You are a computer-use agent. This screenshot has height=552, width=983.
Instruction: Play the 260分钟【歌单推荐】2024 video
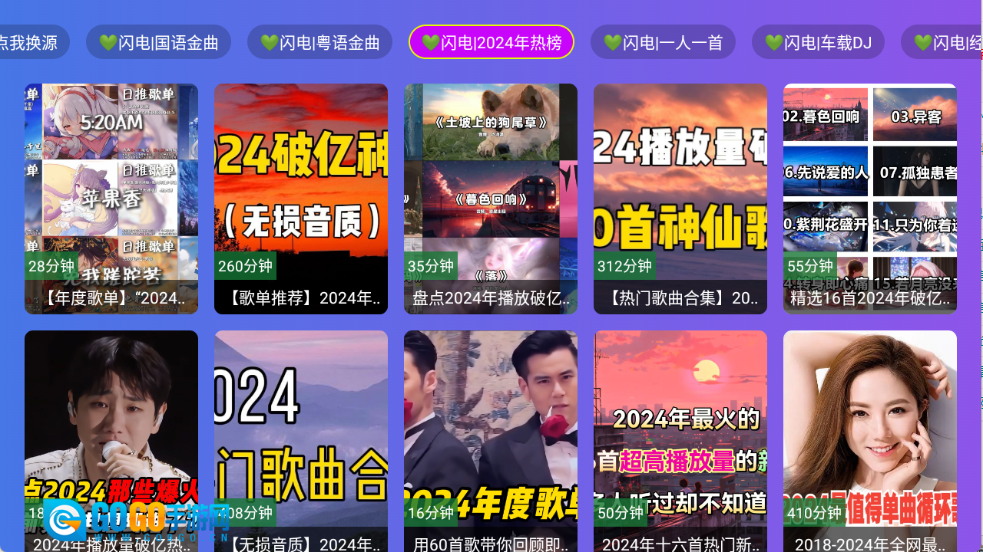coord(301,198)
